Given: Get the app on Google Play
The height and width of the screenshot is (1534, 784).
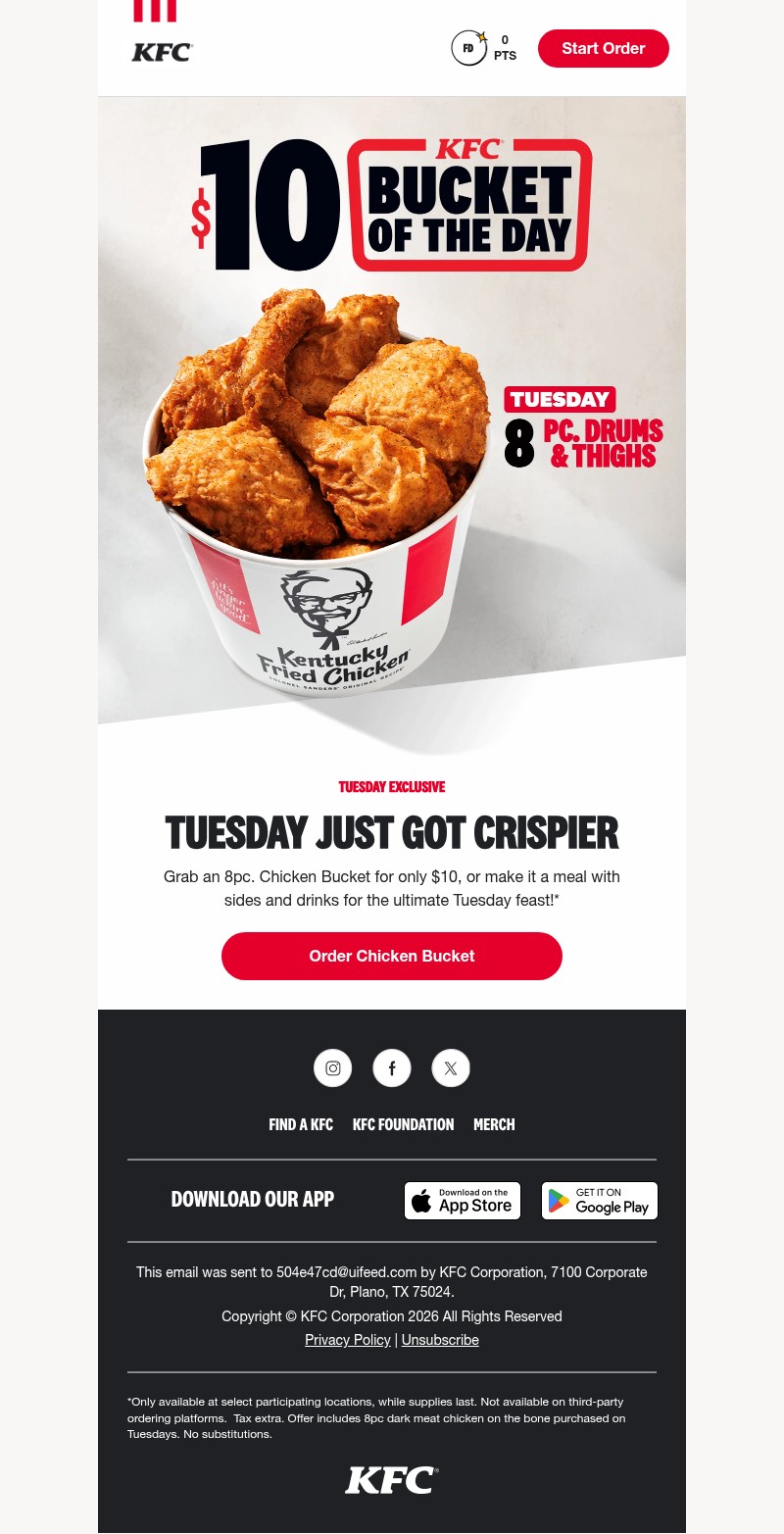Looking at the screenshot, I should [x=600, y=1201].
